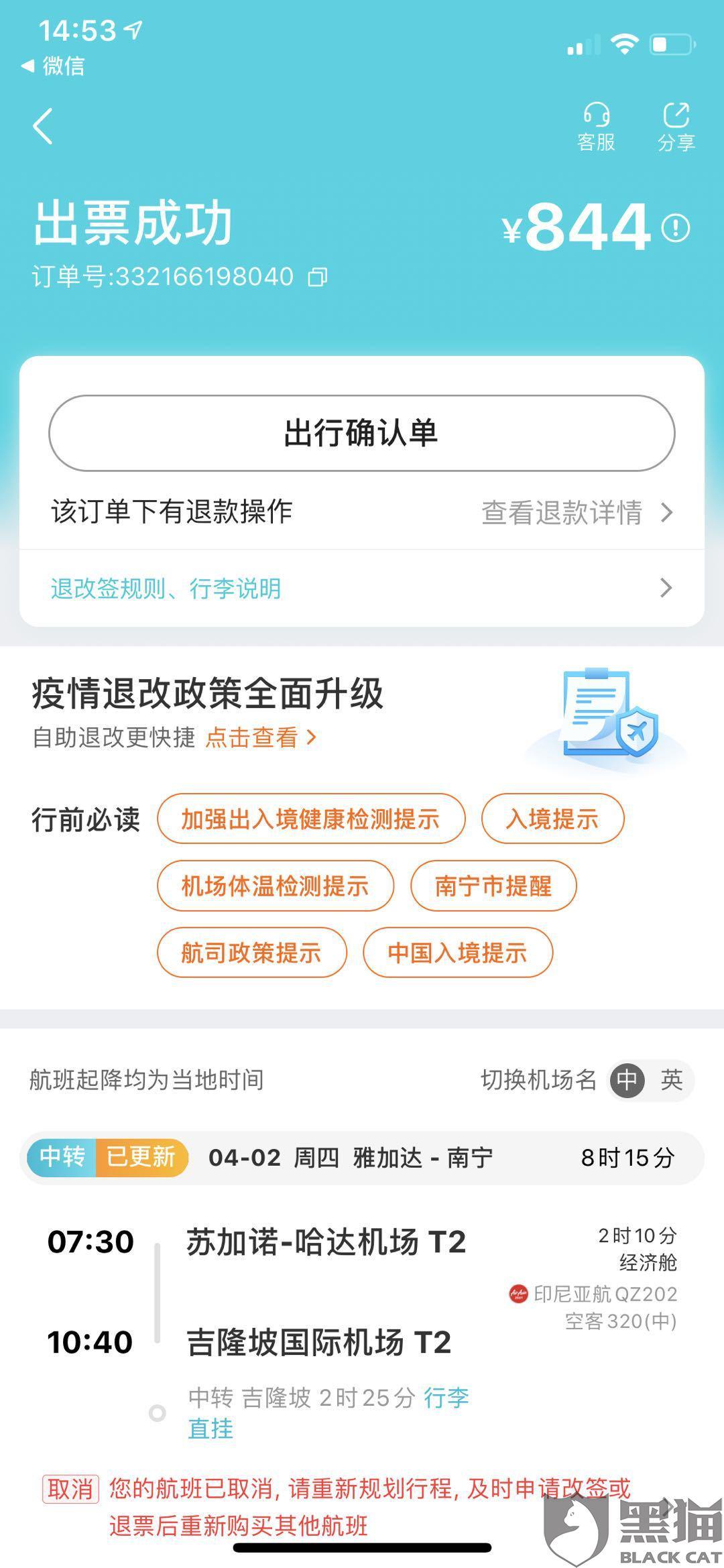Contact 客服 customer service
724x1568 pixels.
pos(596,127)
